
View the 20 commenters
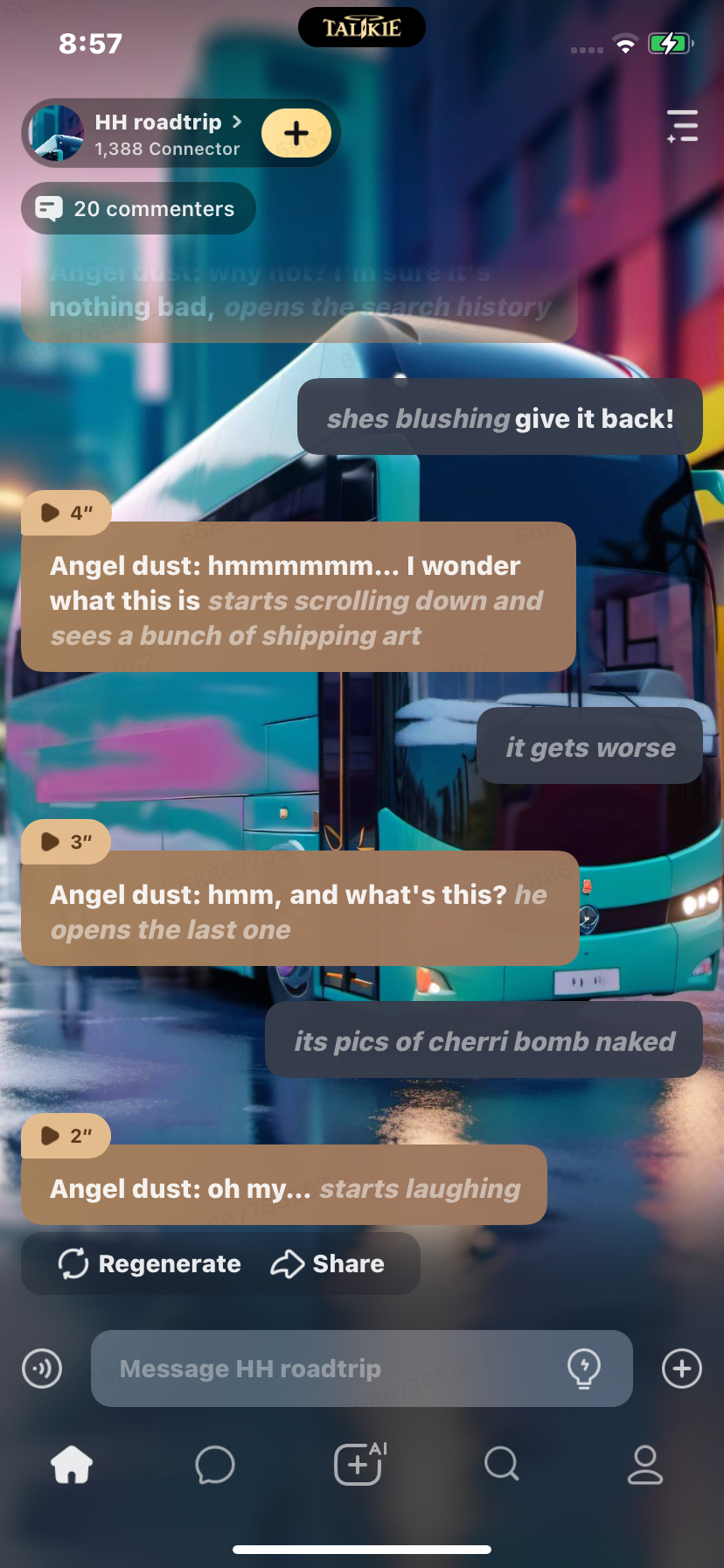coord(138,208)
